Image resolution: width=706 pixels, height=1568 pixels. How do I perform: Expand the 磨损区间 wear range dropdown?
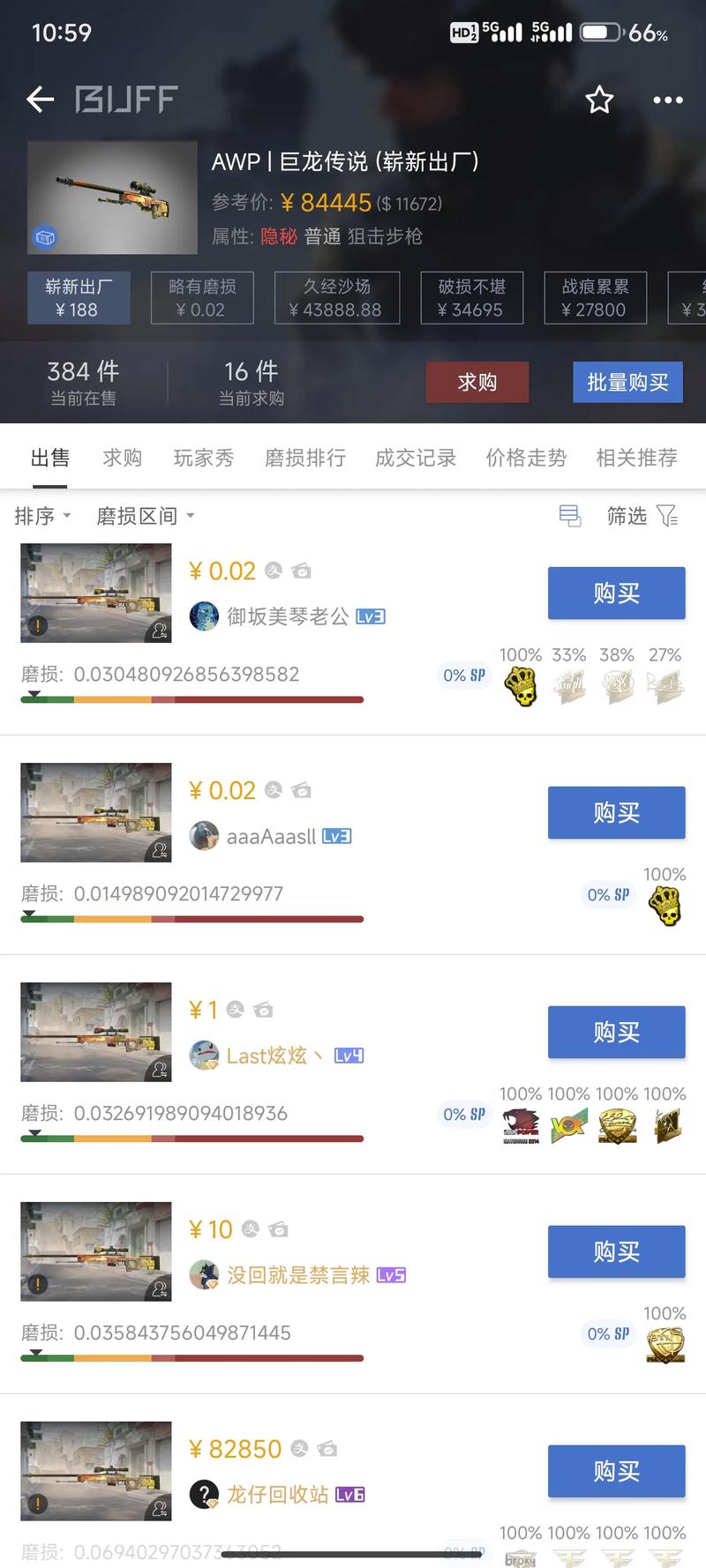(x=145, y=516)
